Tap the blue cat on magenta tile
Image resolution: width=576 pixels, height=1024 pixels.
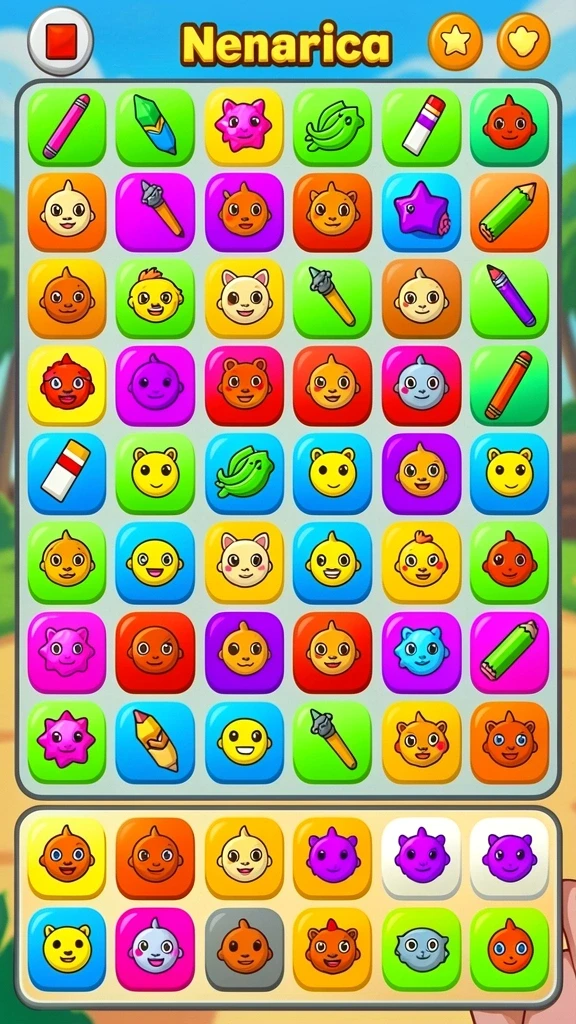421,652
